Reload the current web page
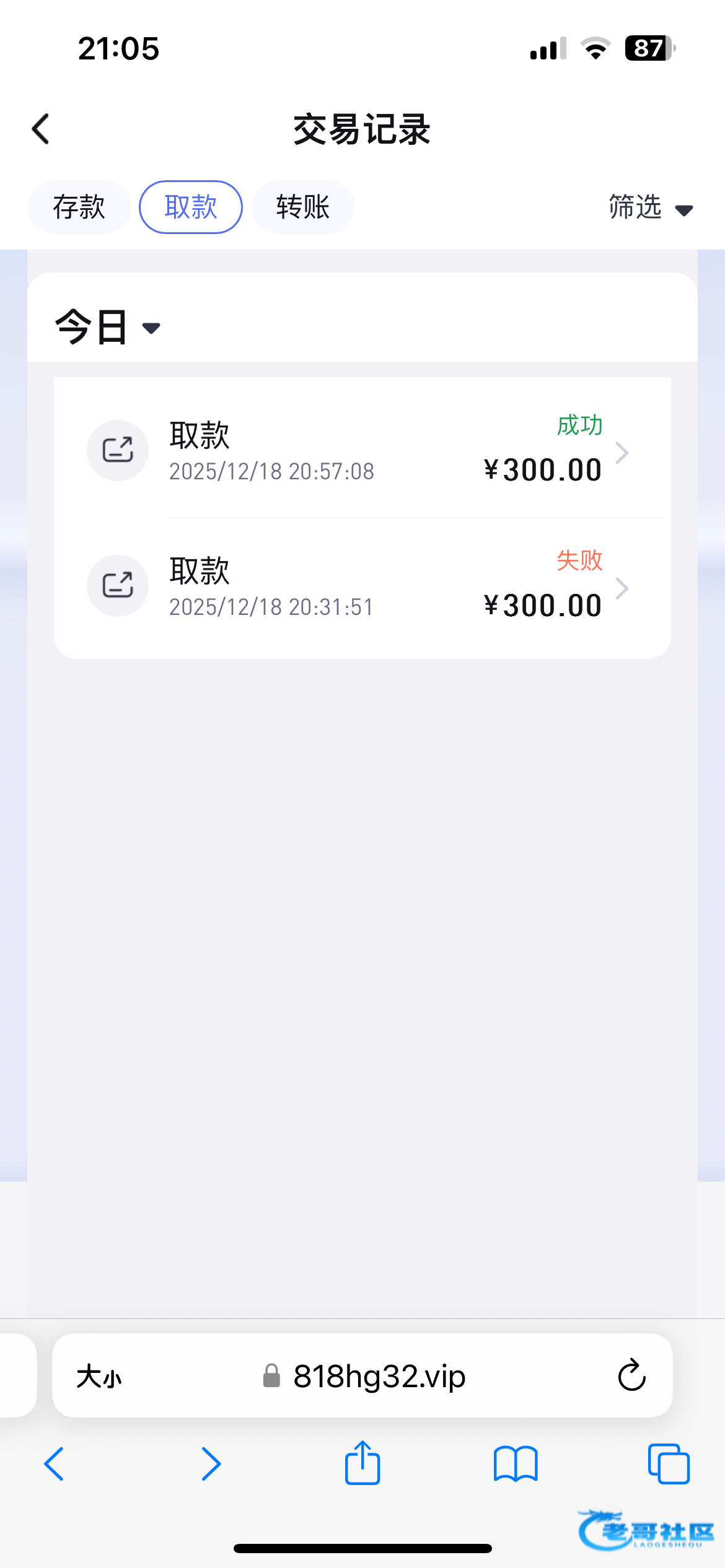This screenshot has width=725, height=1568. click(631, 1376)
